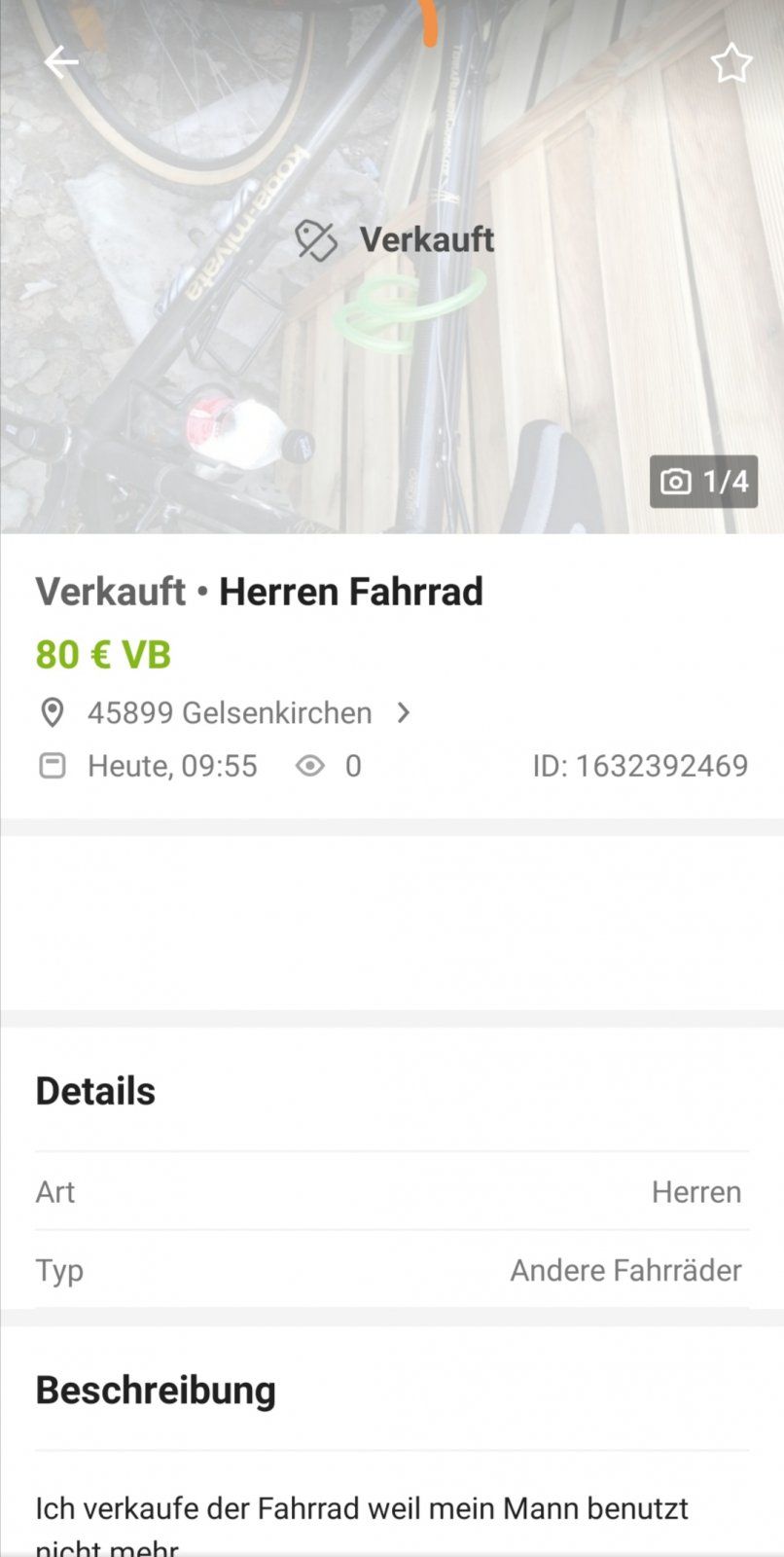Add listing to favorites with star
The height and width of the screenshot is (1557, 784).
731,63
